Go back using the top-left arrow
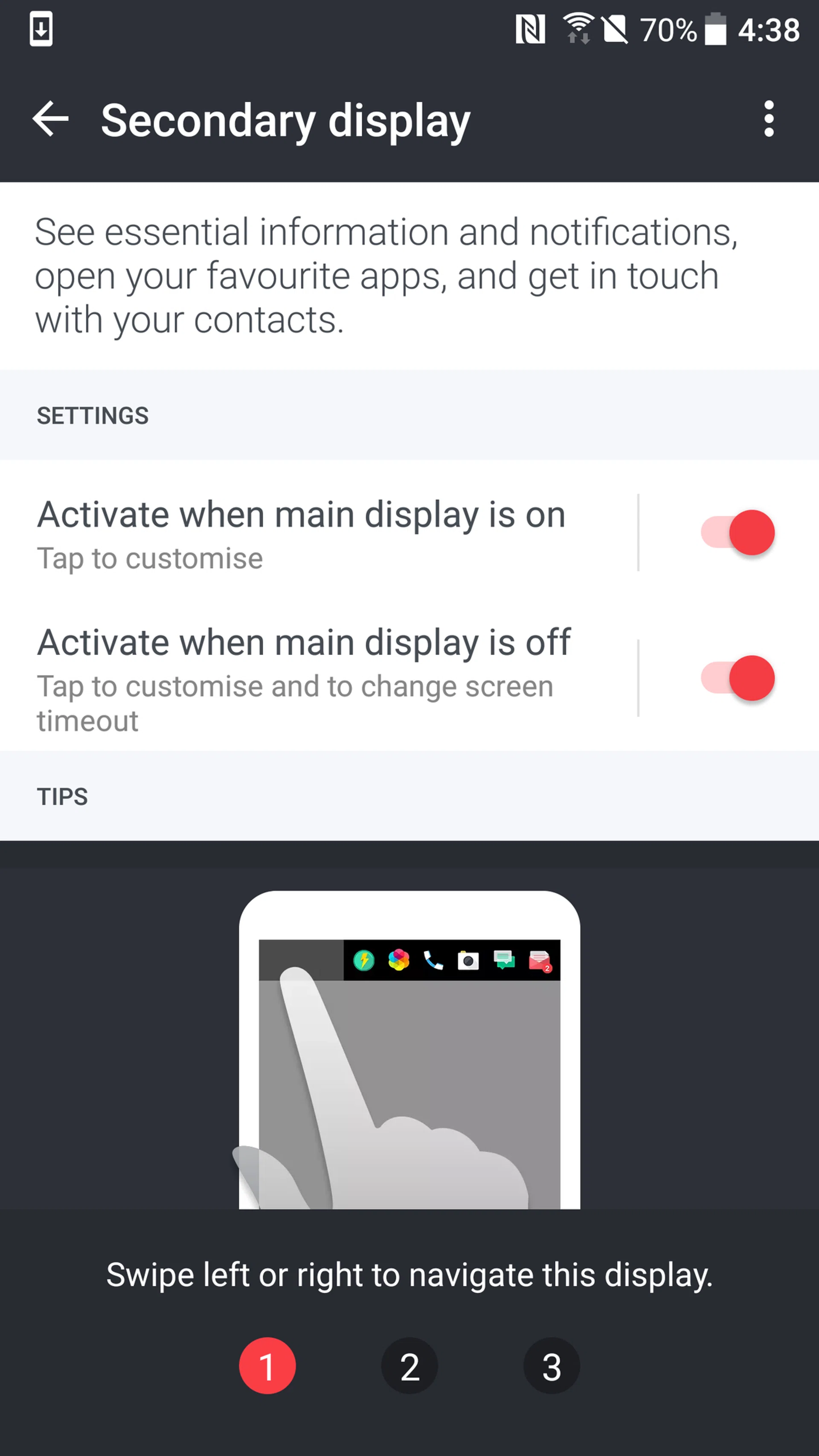This screenshot has height=1456, width=819. point(50,119)
